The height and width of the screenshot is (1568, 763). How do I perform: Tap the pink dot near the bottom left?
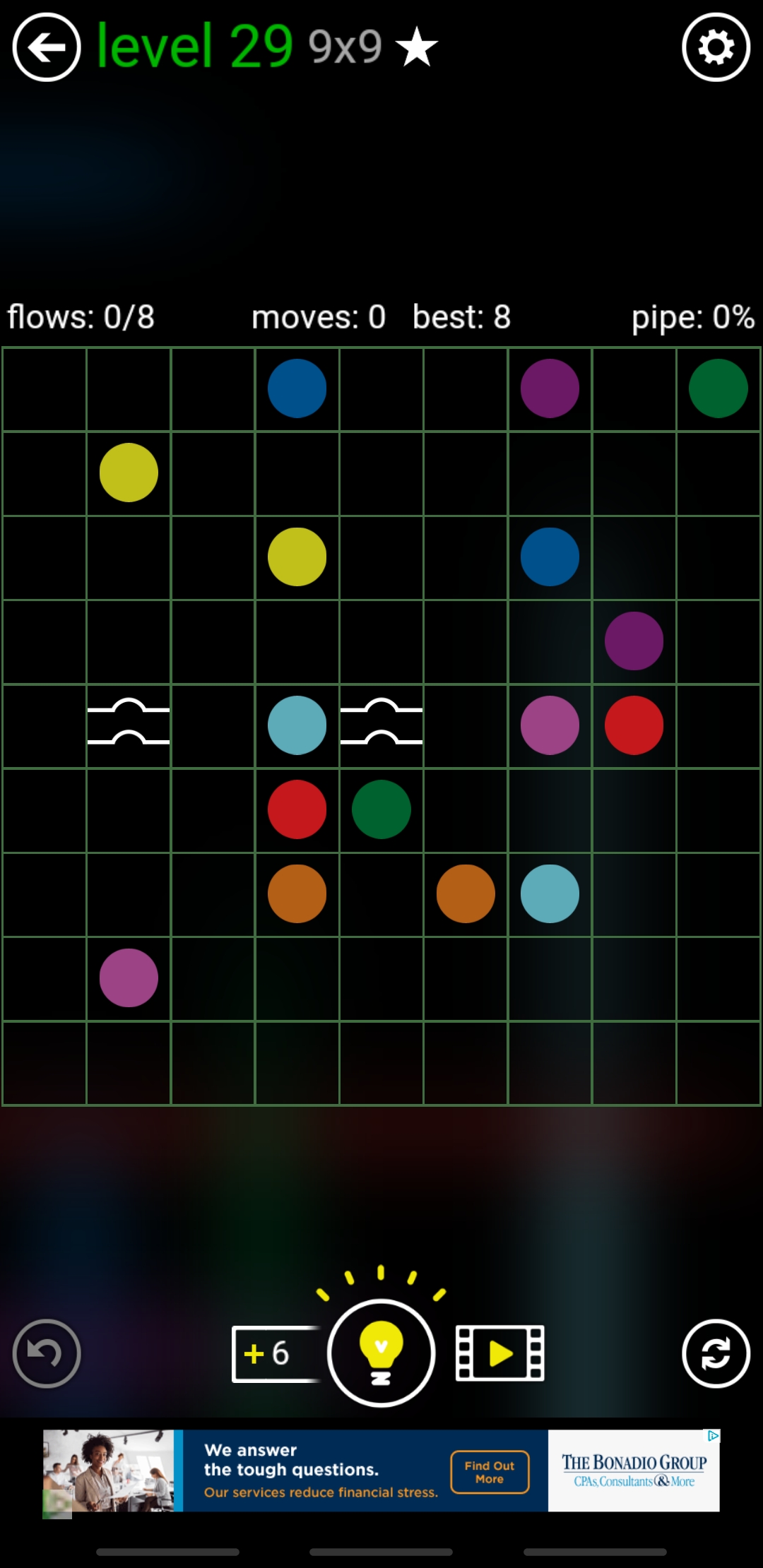[129, 978]
